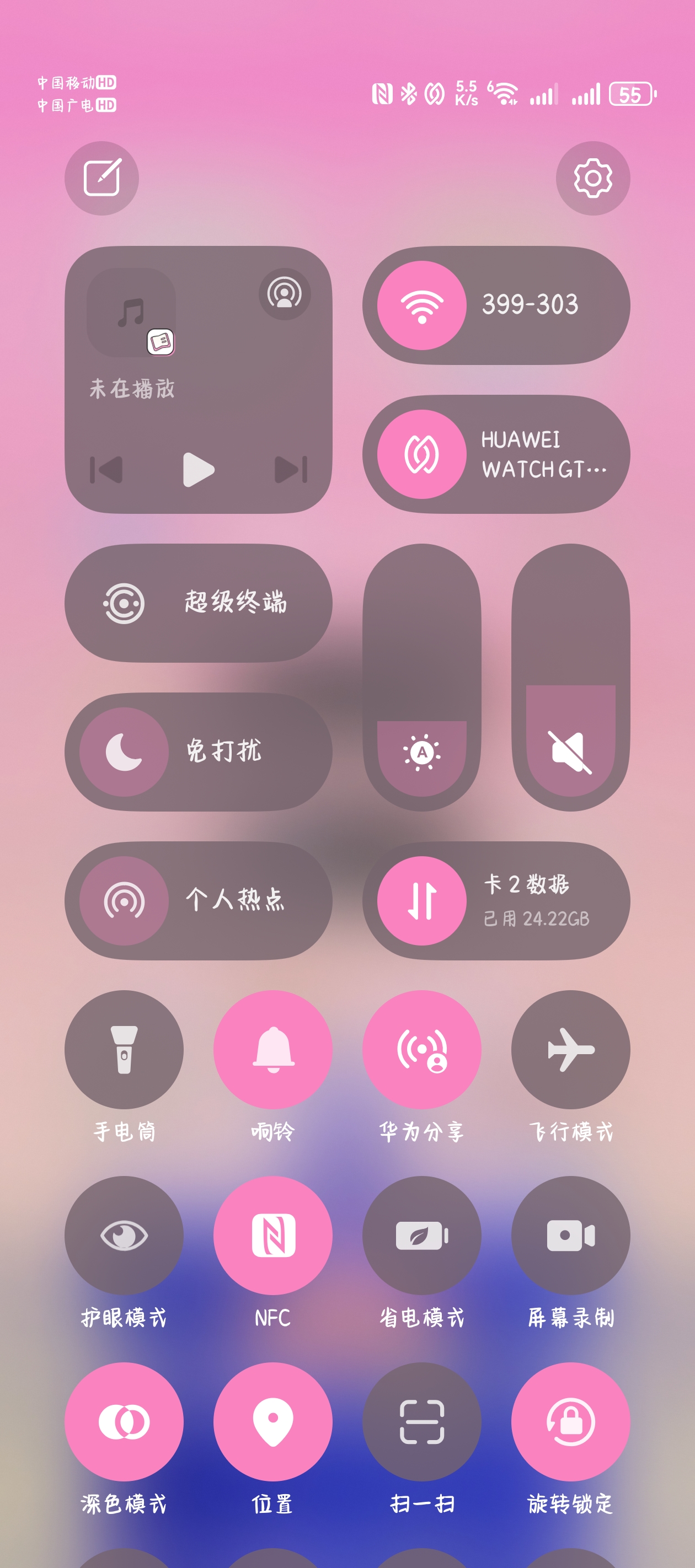The height and width of the screenshot is (1568, 695).
Task: Turn on the 手电筒 flashlight
Action: (124, 1049)
